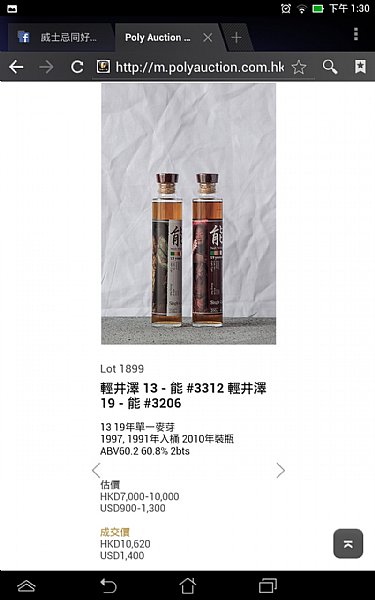Open a new browser tab

[236, 38]
